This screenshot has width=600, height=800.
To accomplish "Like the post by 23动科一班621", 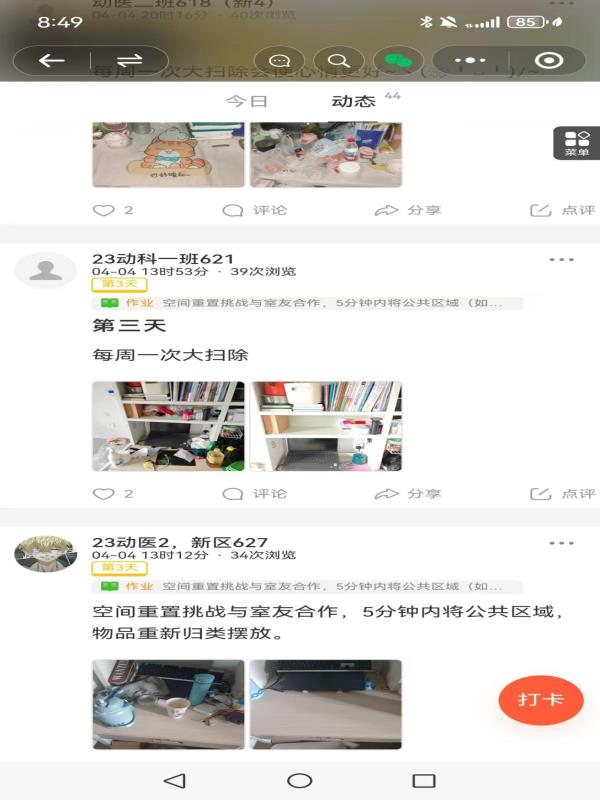I will (112, 493).
